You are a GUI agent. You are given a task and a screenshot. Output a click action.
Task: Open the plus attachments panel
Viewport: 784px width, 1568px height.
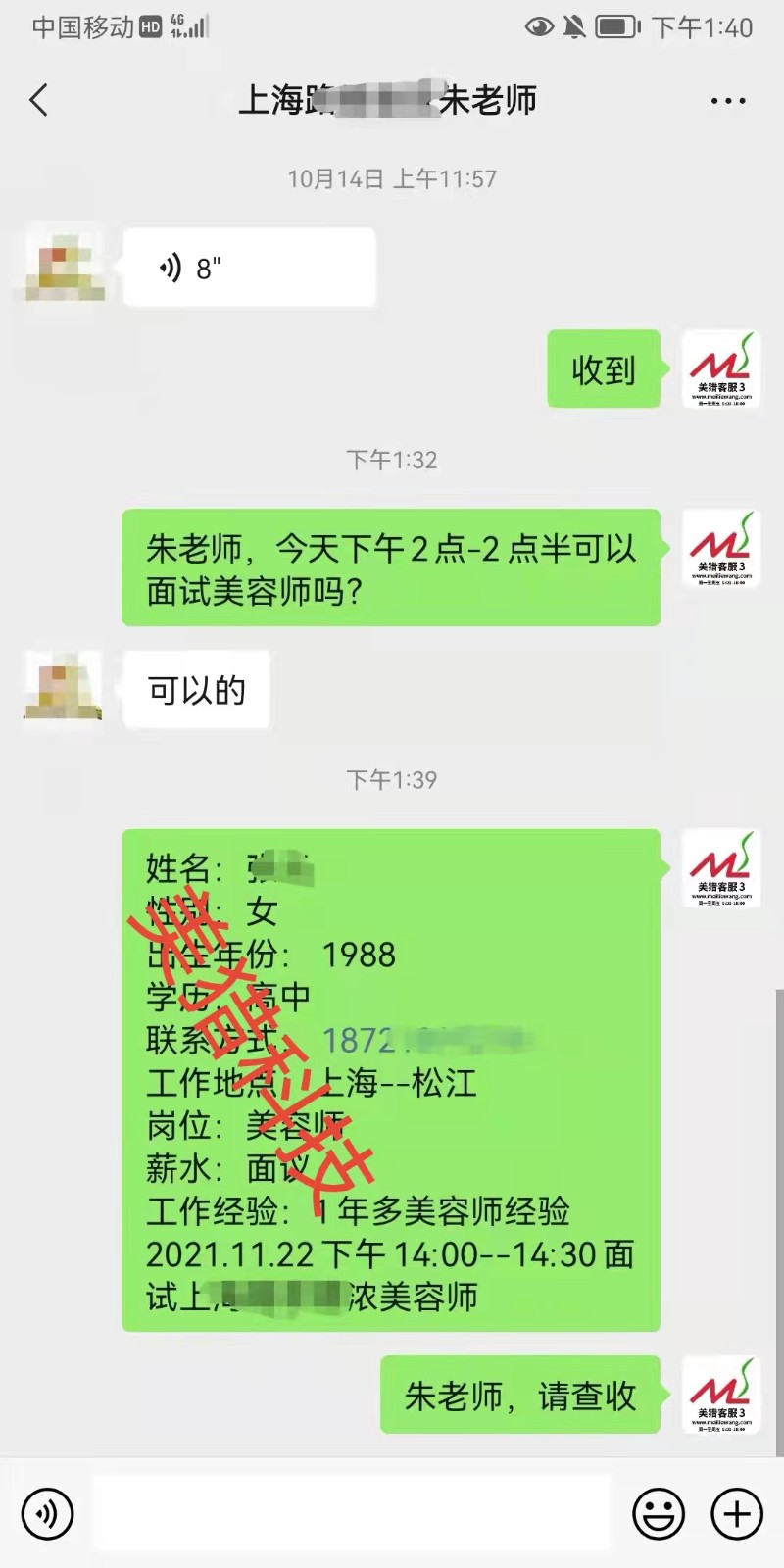[x=736, y=1514]
